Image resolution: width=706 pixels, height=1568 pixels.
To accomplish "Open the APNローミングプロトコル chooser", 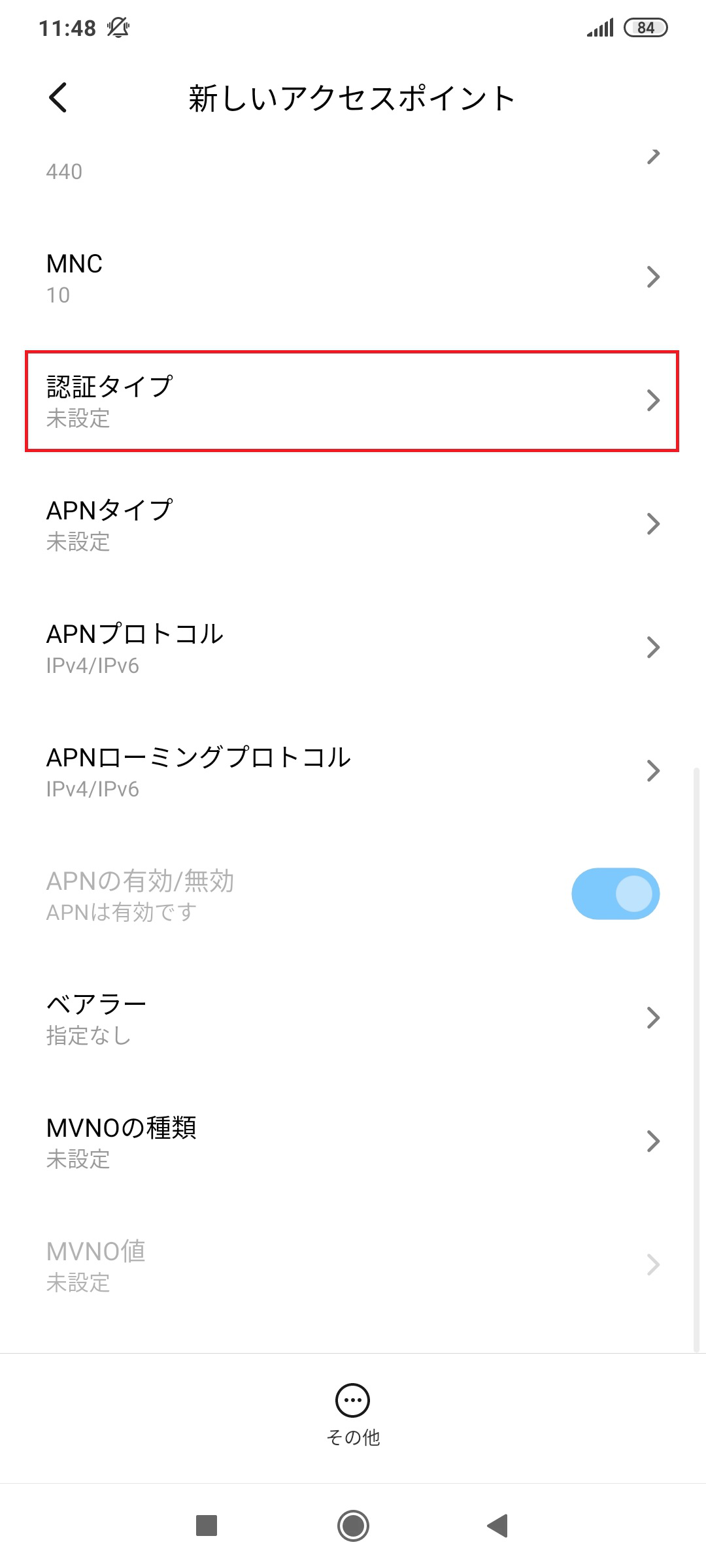I will click(353, 771).
